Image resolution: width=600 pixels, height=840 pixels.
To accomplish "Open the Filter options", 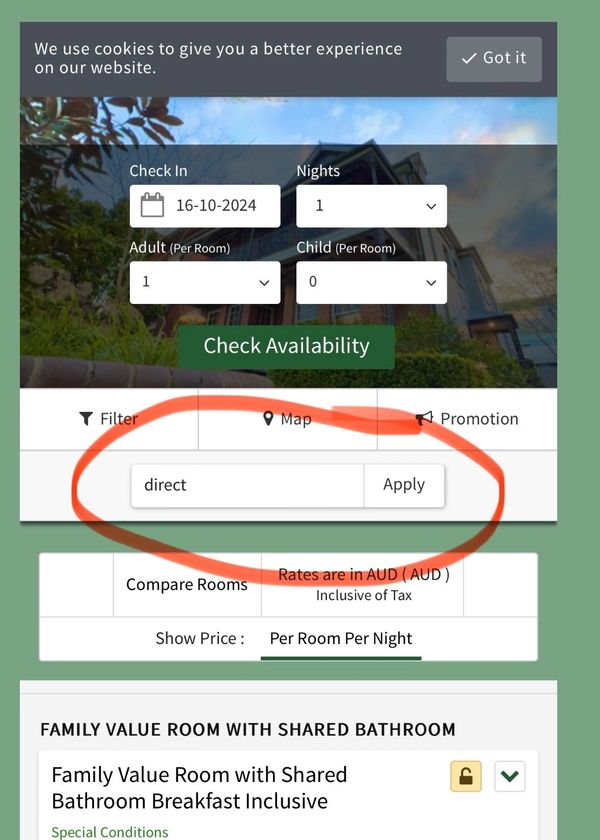I will [109, 419].
